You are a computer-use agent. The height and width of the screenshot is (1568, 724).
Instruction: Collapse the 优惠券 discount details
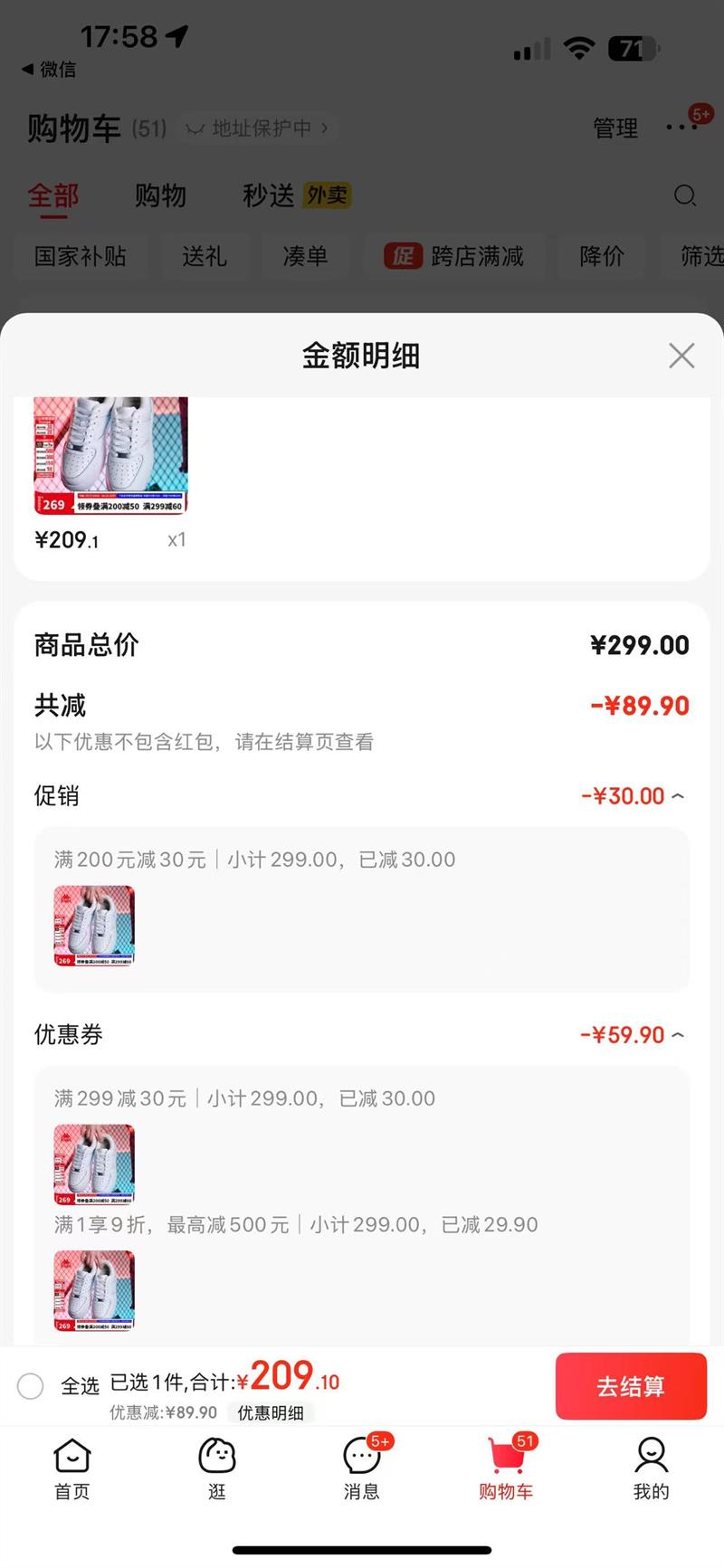click(x=678, y=1035)
